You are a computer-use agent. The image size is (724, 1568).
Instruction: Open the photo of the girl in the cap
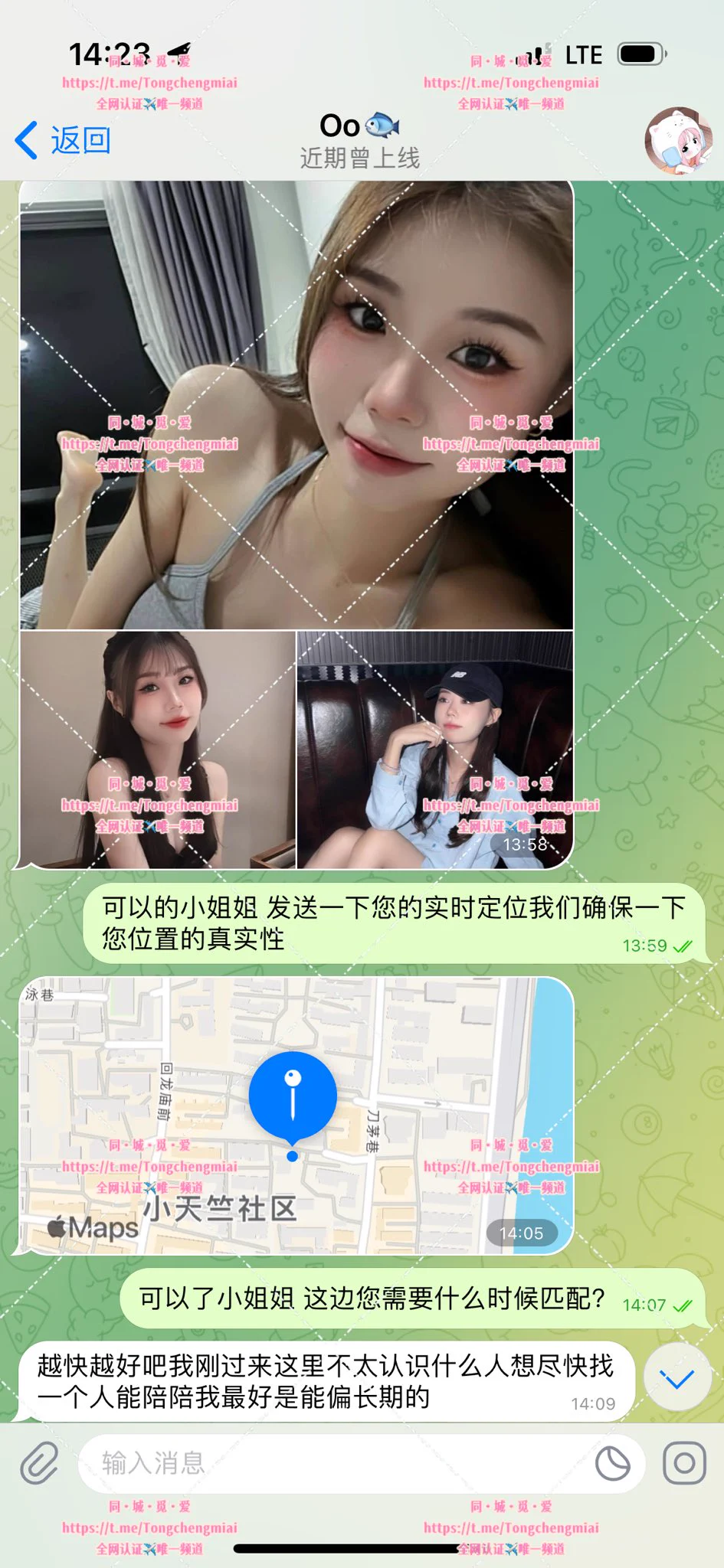point(434,749)
